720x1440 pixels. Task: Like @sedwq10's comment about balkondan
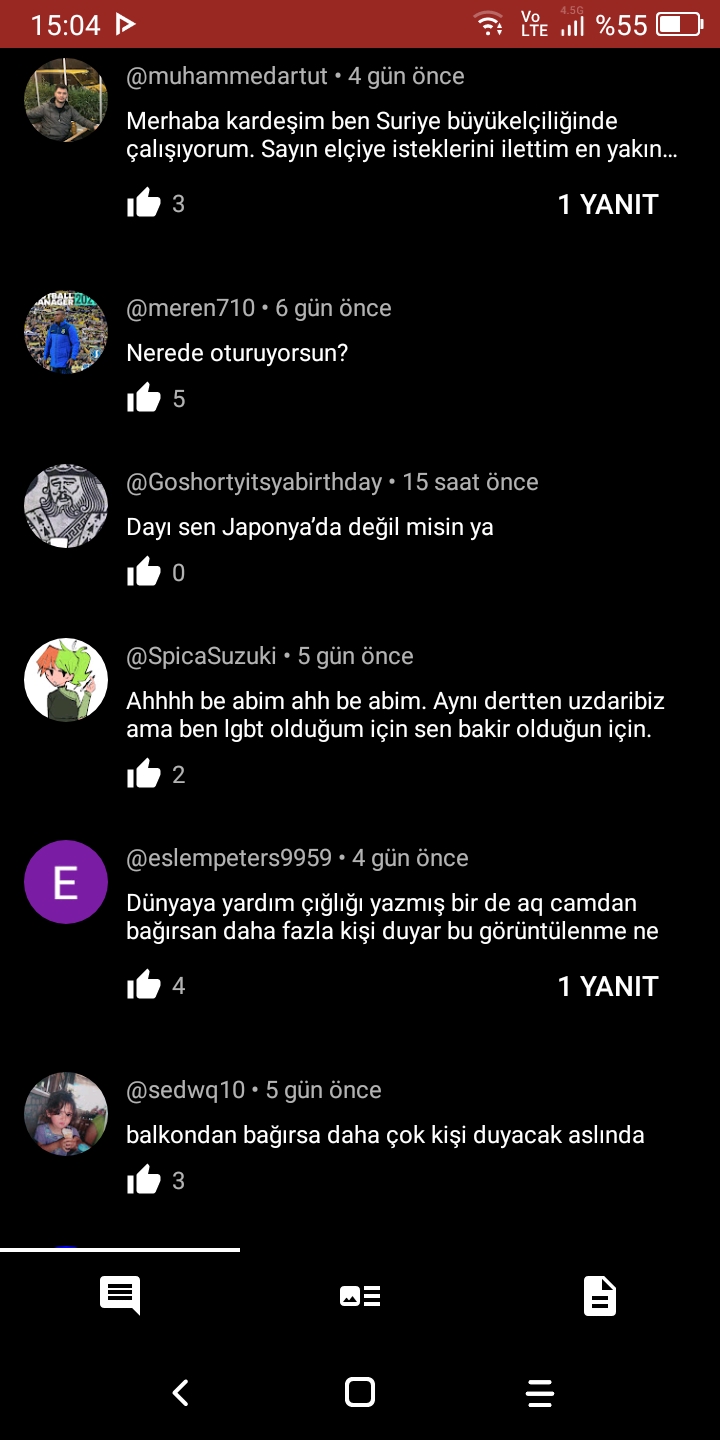pos(144,1181)
